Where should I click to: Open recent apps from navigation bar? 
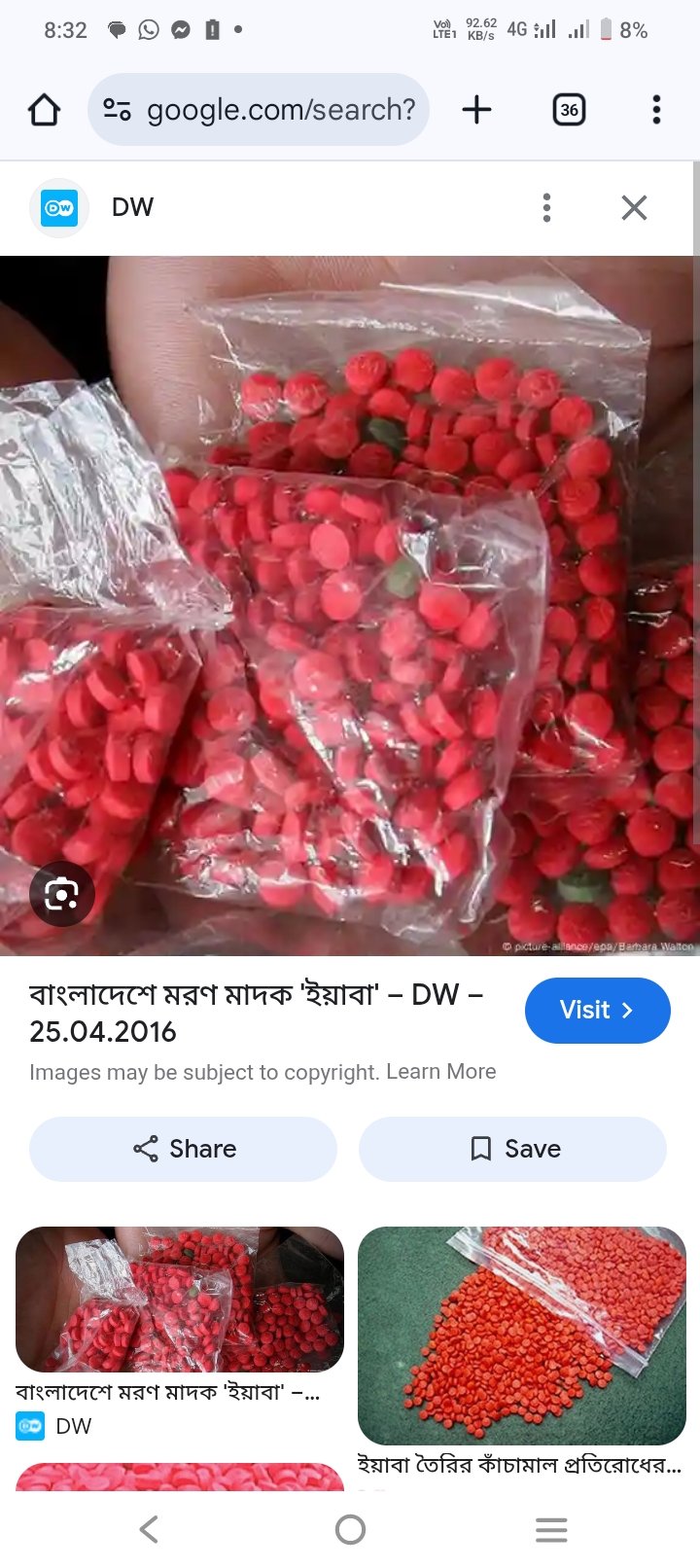click(x=551, y=1530)
